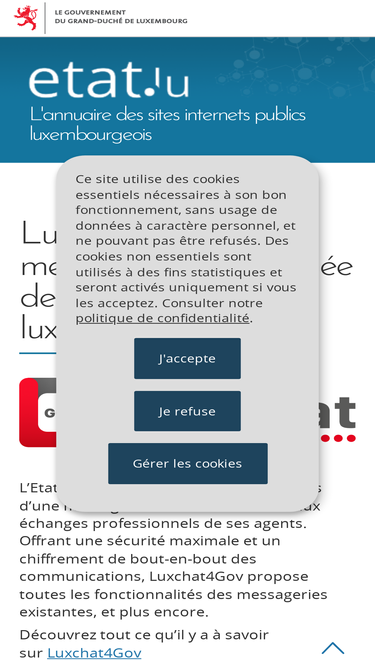Screen dimensions: 375x667
Task: Accept cookies with J'accepte button
Action: [x=187, y=358]
